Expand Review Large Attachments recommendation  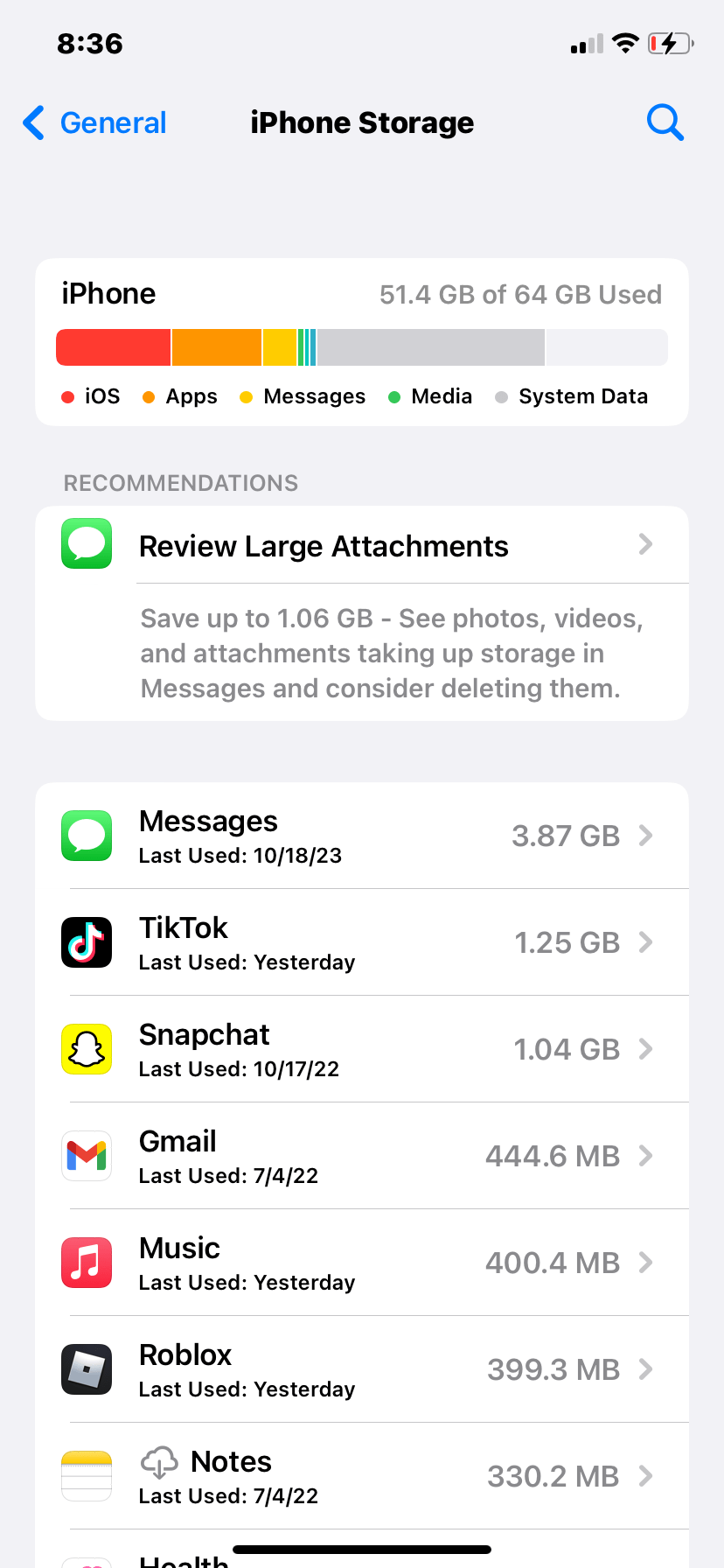pos(644,544)
